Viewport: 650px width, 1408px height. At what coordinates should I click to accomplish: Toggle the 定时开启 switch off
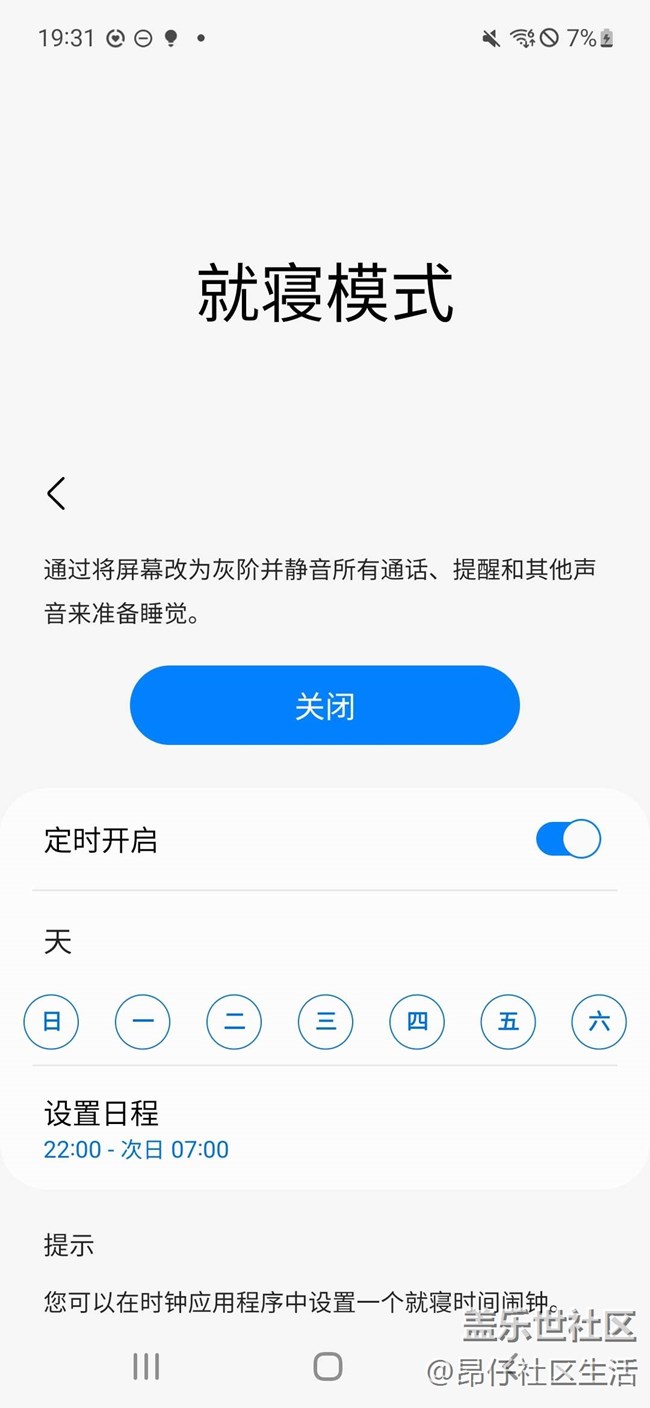(568, 839)
